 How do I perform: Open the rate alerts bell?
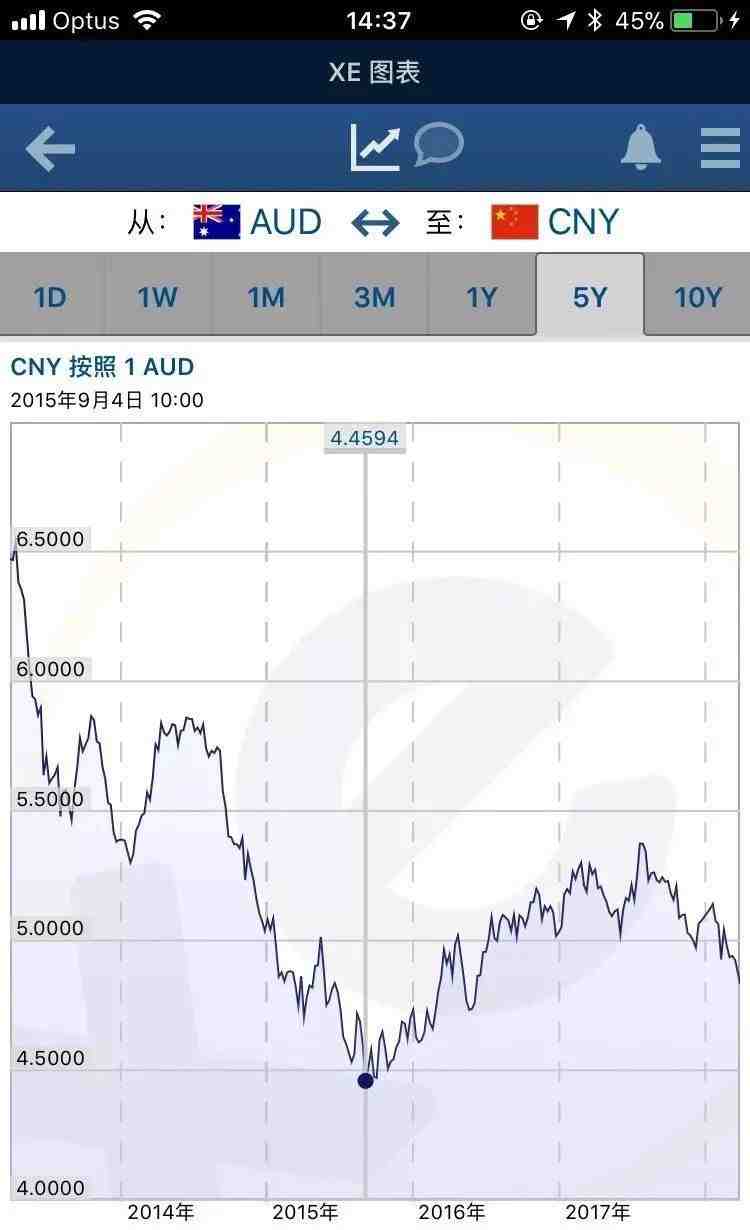click(641, 148)
